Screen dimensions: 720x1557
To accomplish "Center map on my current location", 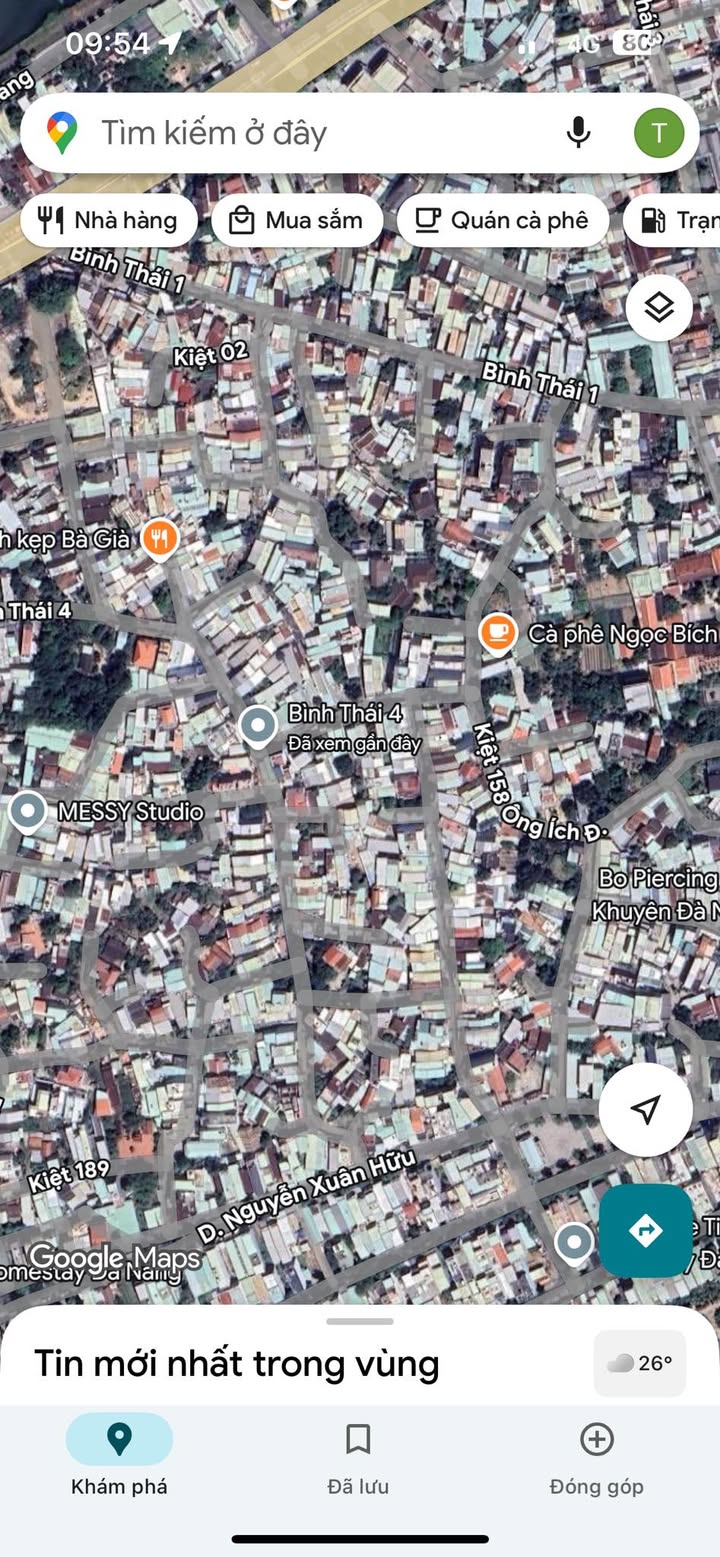I will pos(646,1109).
